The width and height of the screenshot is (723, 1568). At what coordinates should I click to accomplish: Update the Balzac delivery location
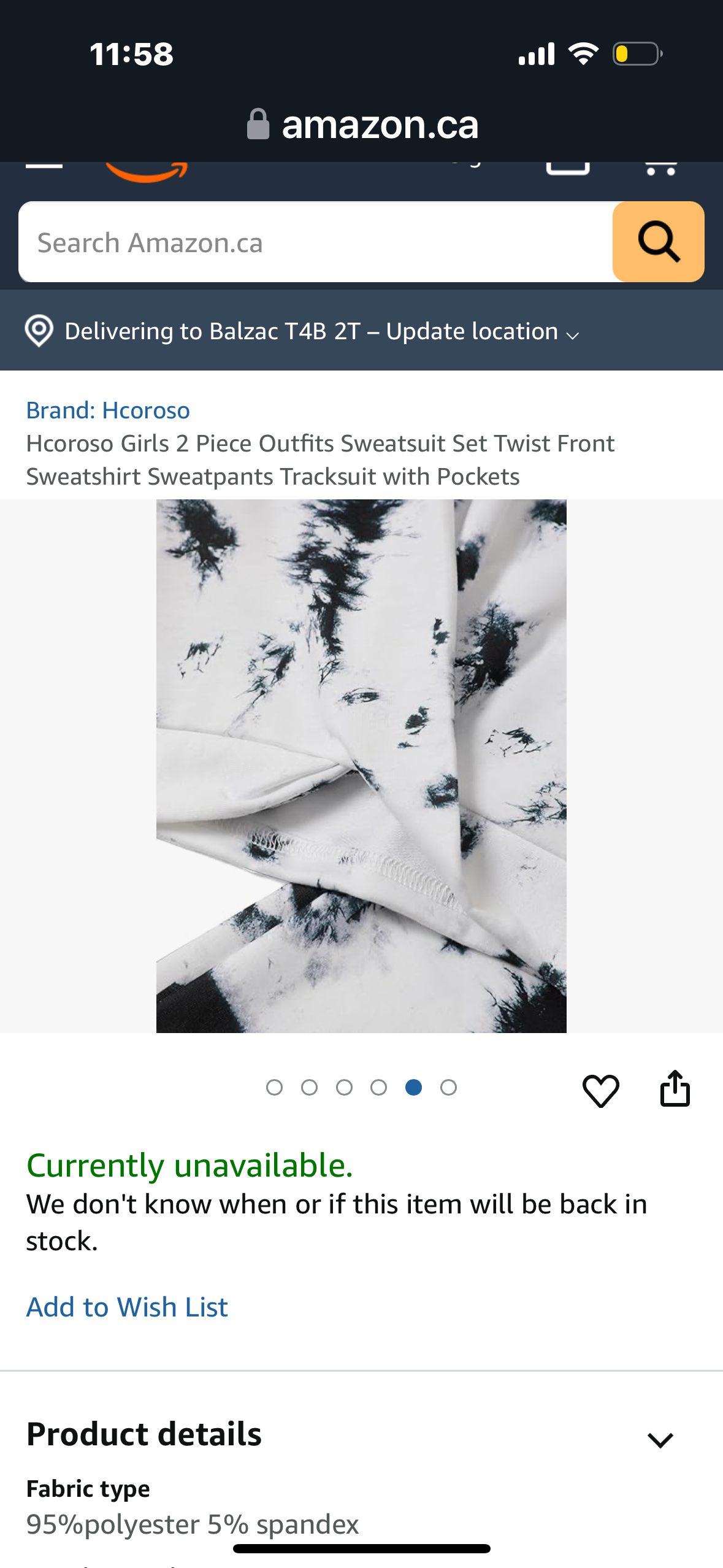pyautogui.click(x=303, y=331)
